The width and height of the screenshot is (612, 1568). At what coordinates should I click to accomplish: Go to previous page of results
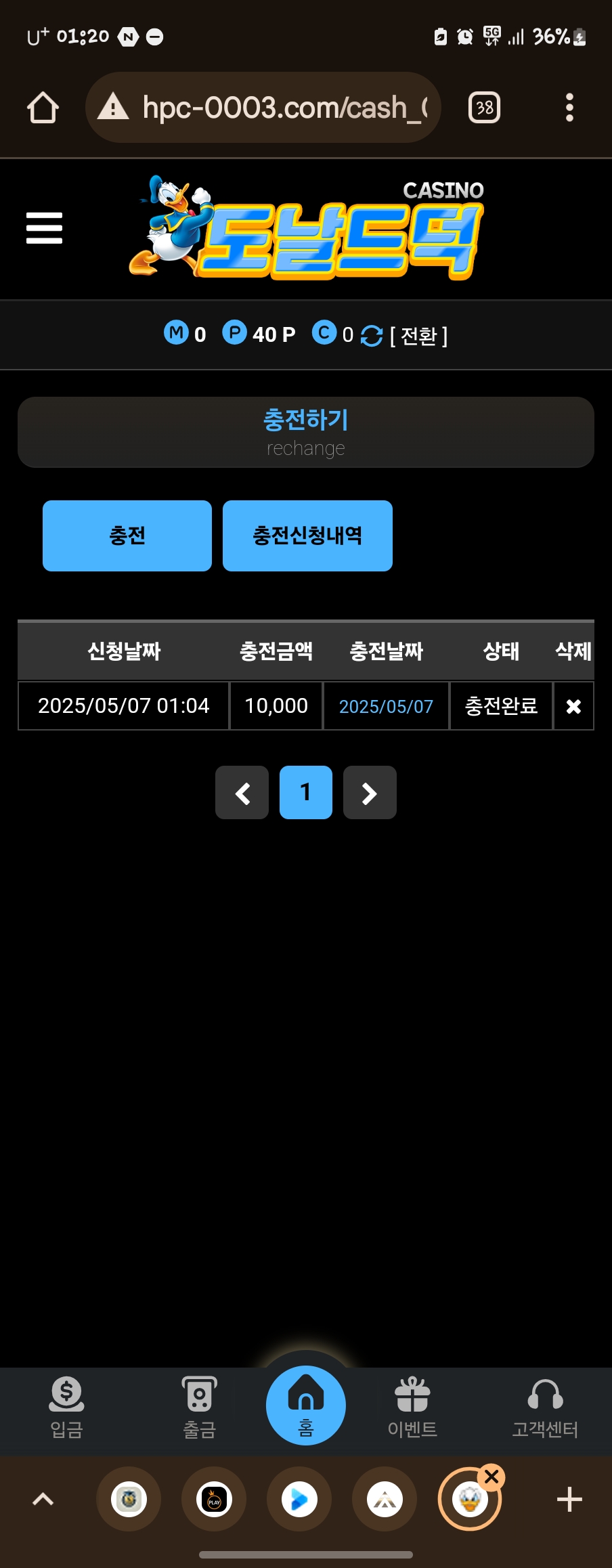coord(242,793)
